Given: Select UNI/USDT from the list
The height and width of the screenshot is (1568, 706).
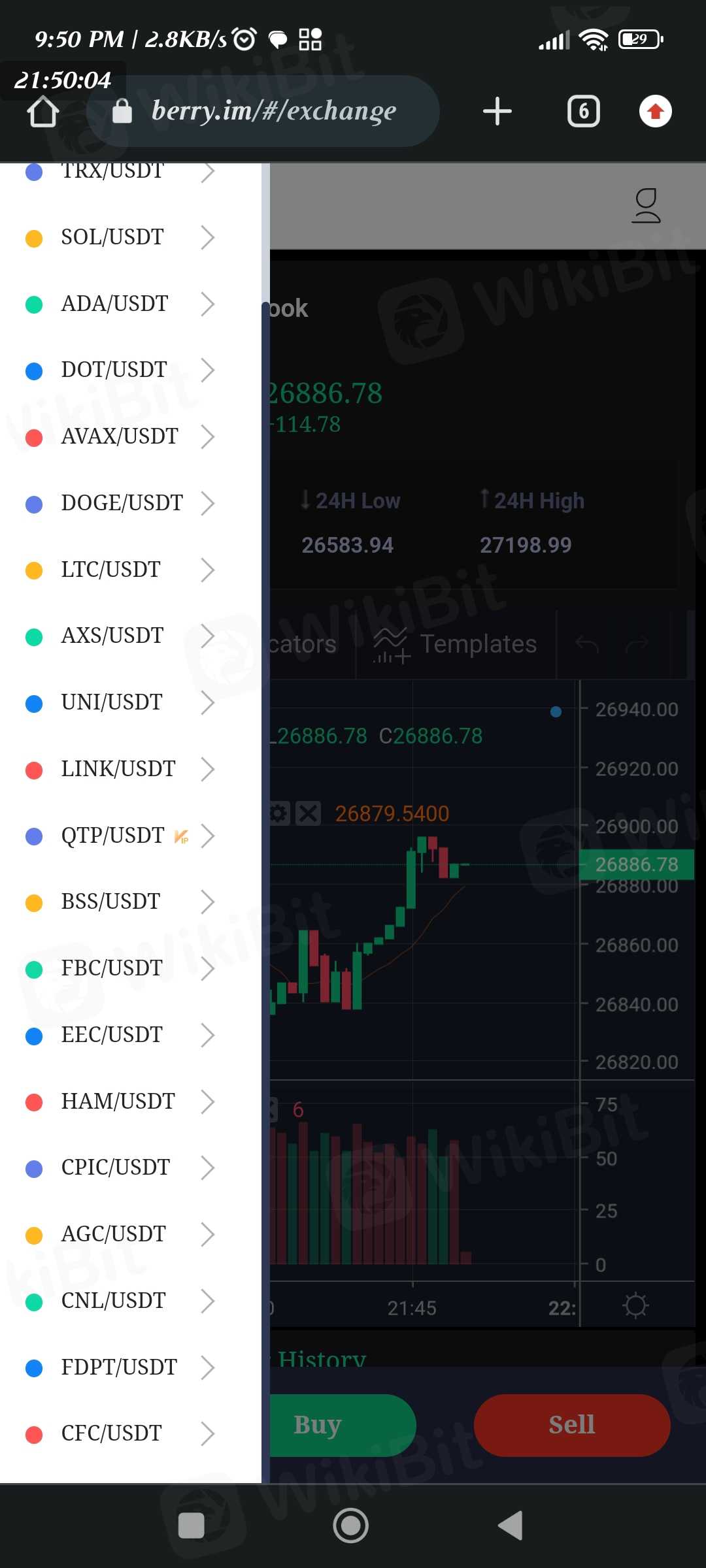Looking at the screenshot, I should (112, 702).
